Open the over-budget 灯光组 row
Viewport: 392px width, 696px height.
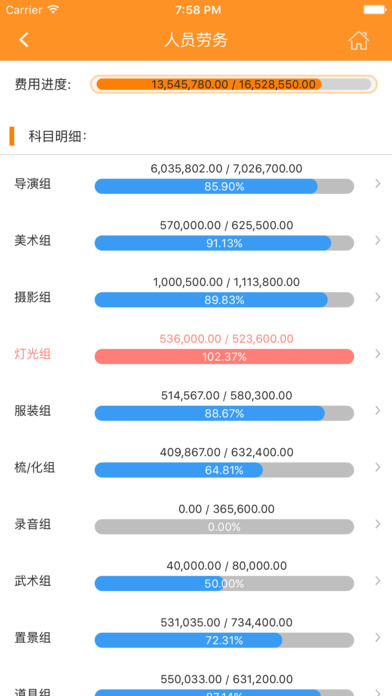tap(196, 354)
